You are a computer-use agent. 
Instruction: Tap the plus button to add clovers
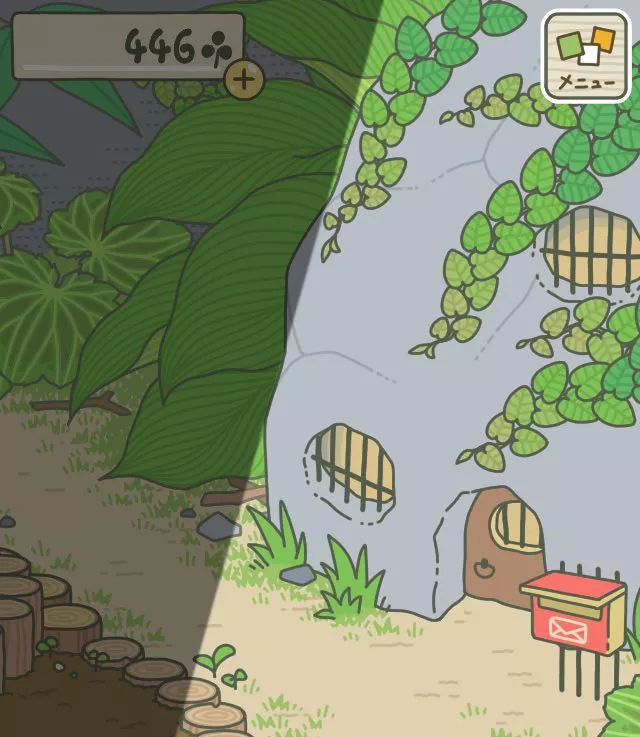[x=244, y=79]
